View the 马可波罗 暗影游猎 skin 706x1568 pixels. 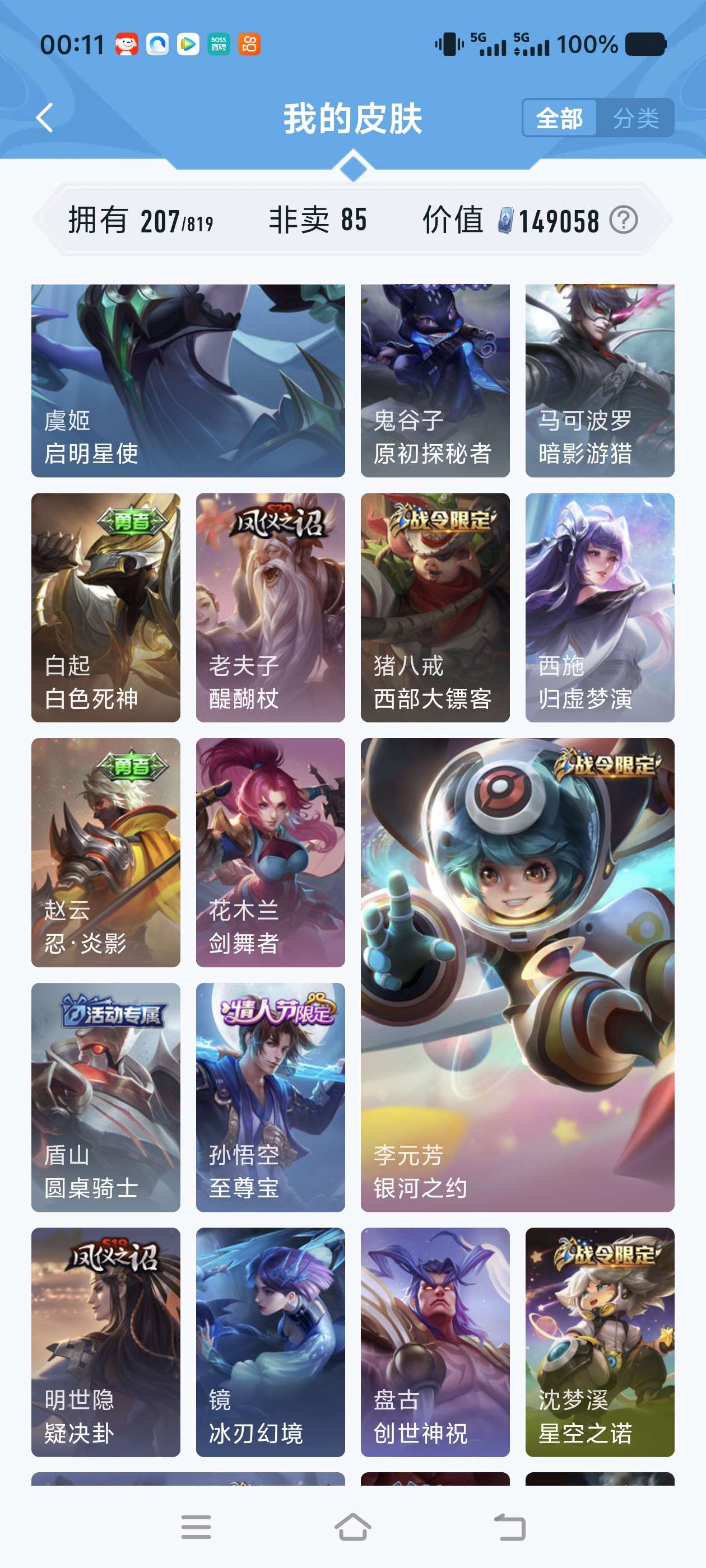(600, 380)
